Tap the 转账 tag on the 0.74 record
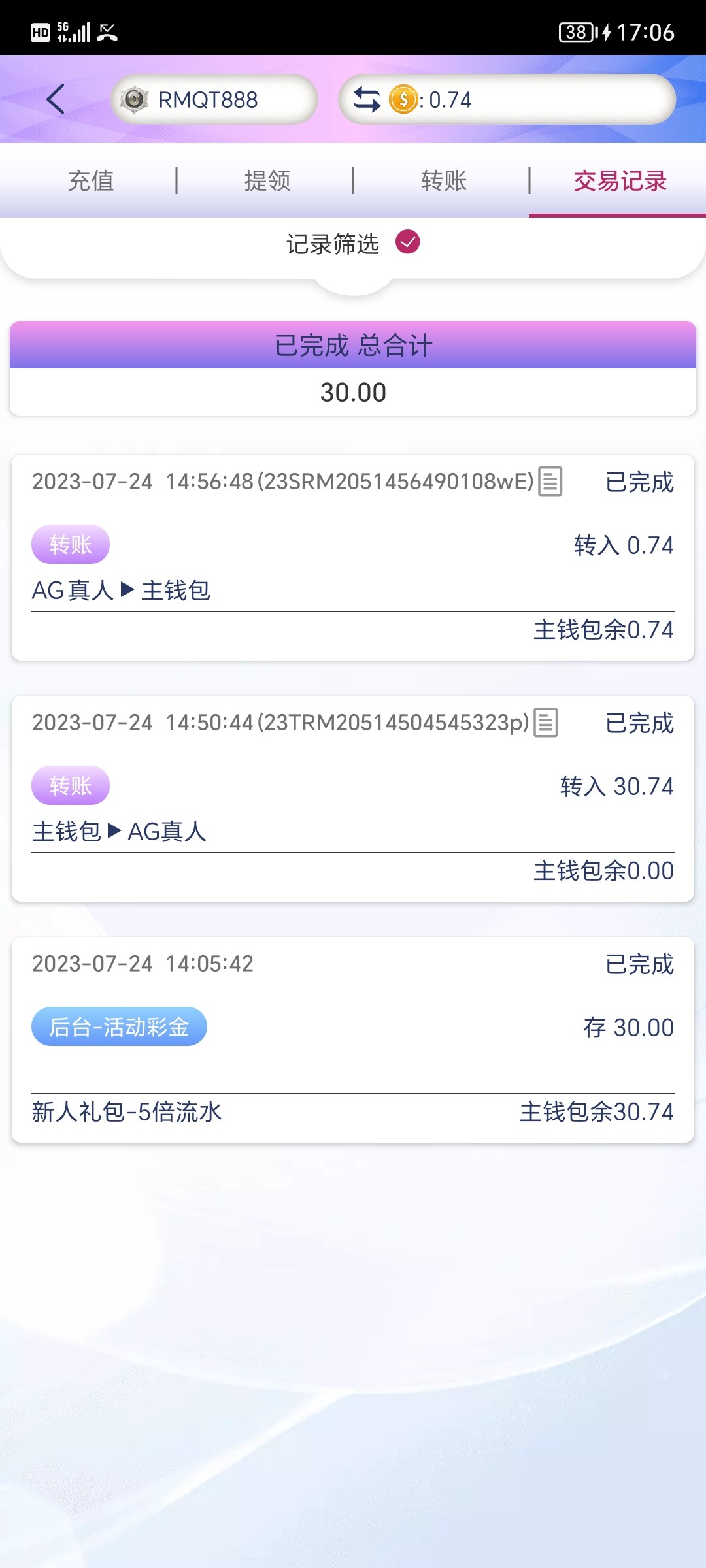Screen dimensions: 706x1568 point(70,544)
